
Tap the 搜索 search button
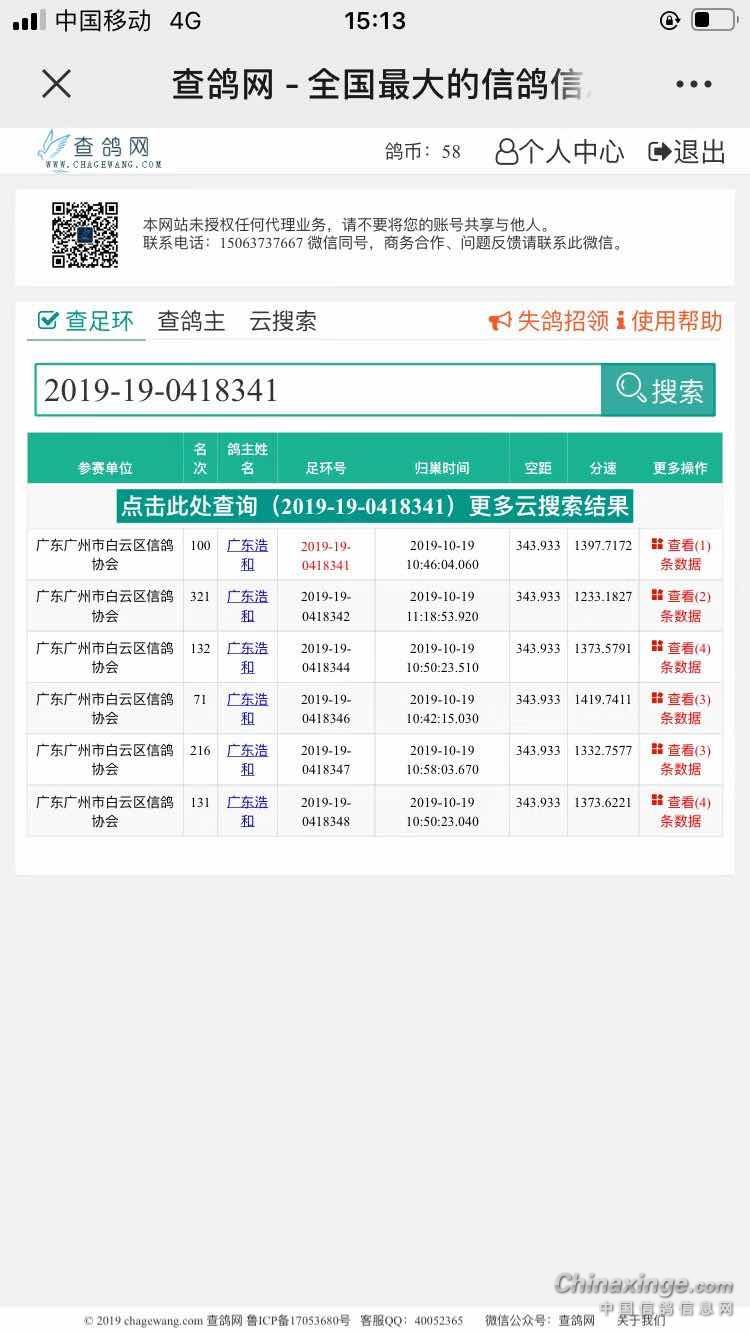tap(659, 390)
